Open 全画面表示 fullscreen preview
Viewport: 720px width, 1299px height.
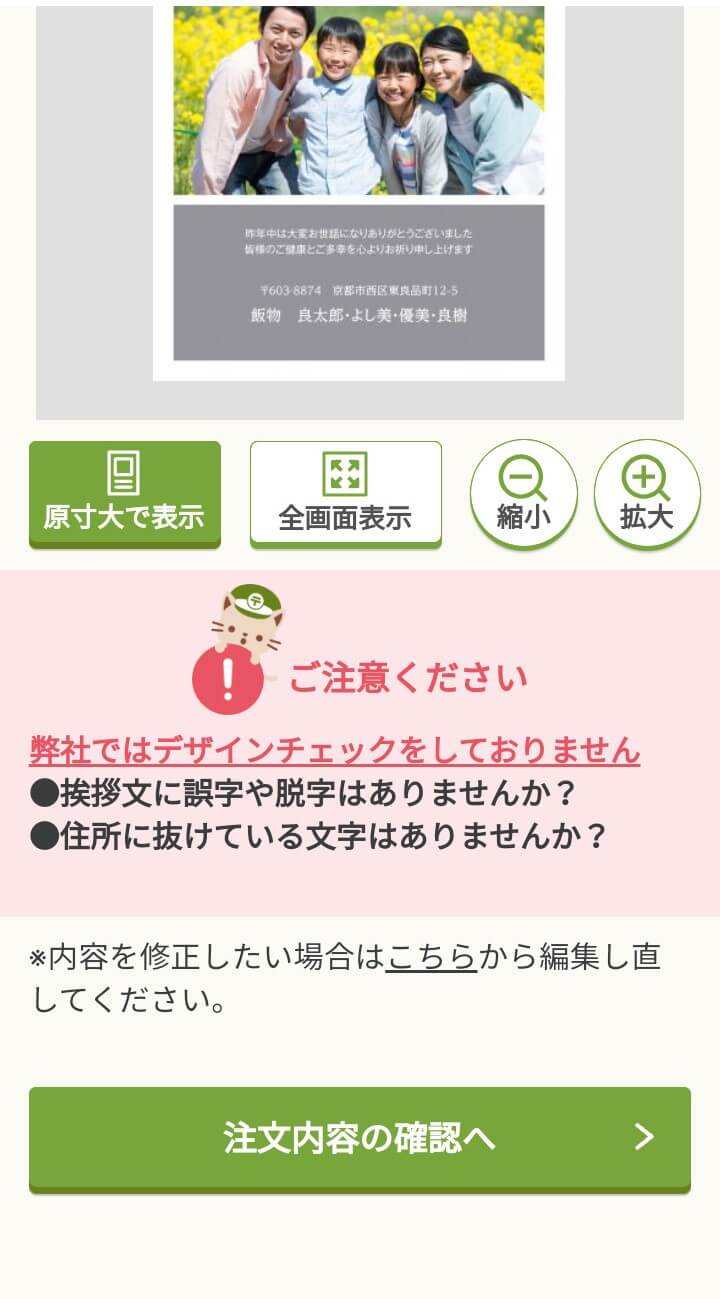(345, 494)
